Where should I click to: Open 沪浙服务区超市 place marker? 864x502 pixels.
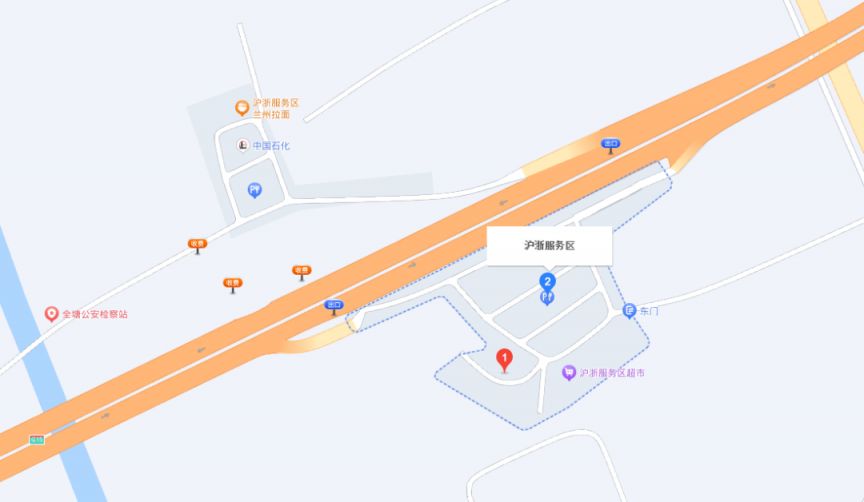(569, 373)
